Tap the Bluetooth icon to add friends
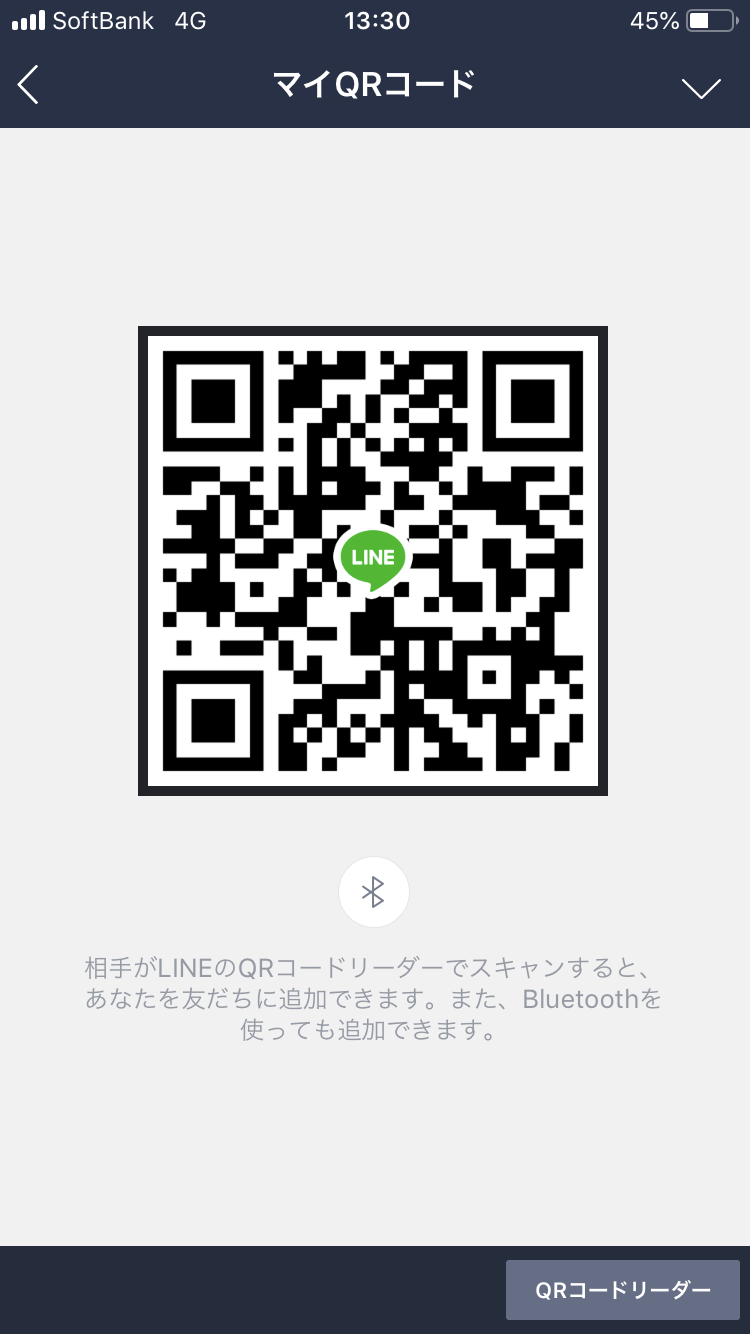 [x=373, y=892]
